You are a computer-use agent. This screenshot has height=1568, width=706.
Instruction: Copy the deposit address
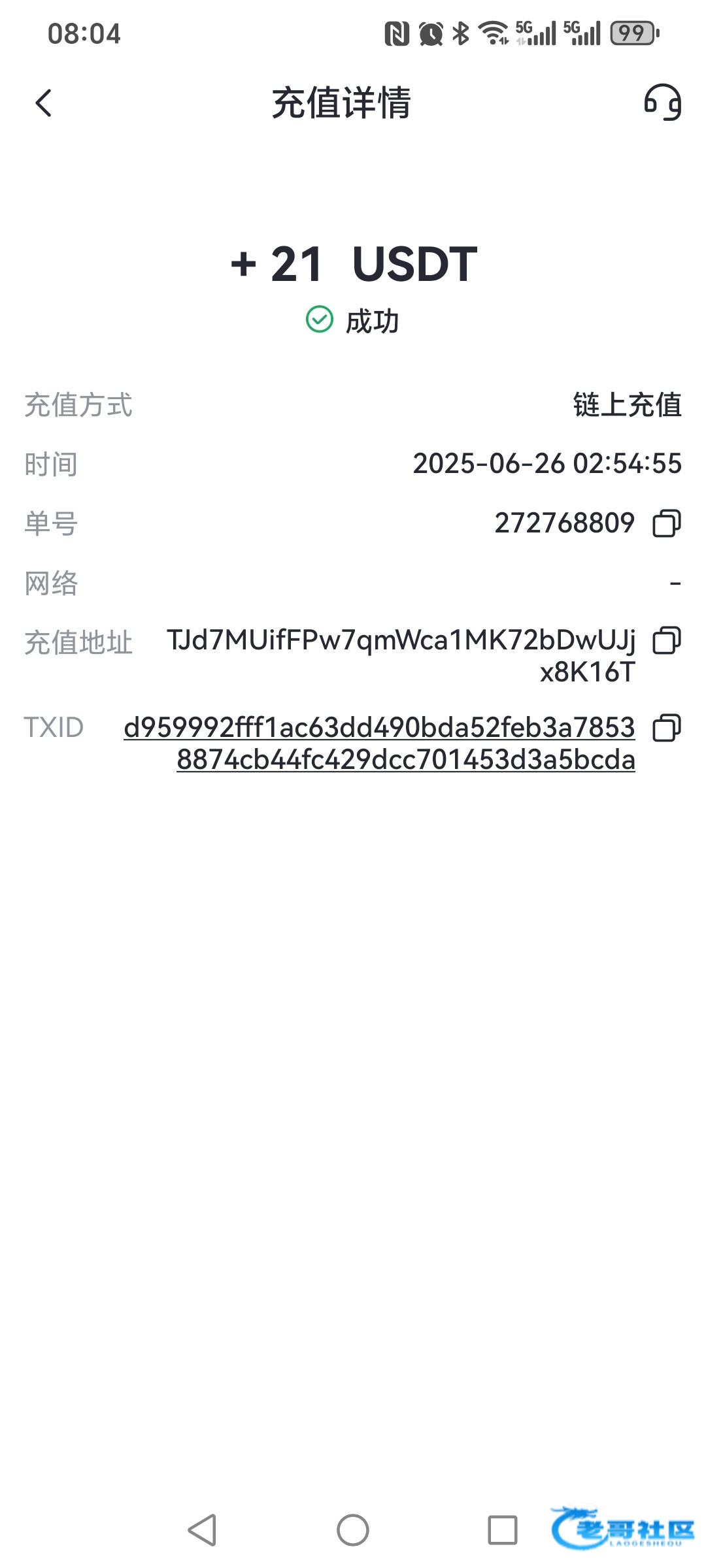click(667, 640)
